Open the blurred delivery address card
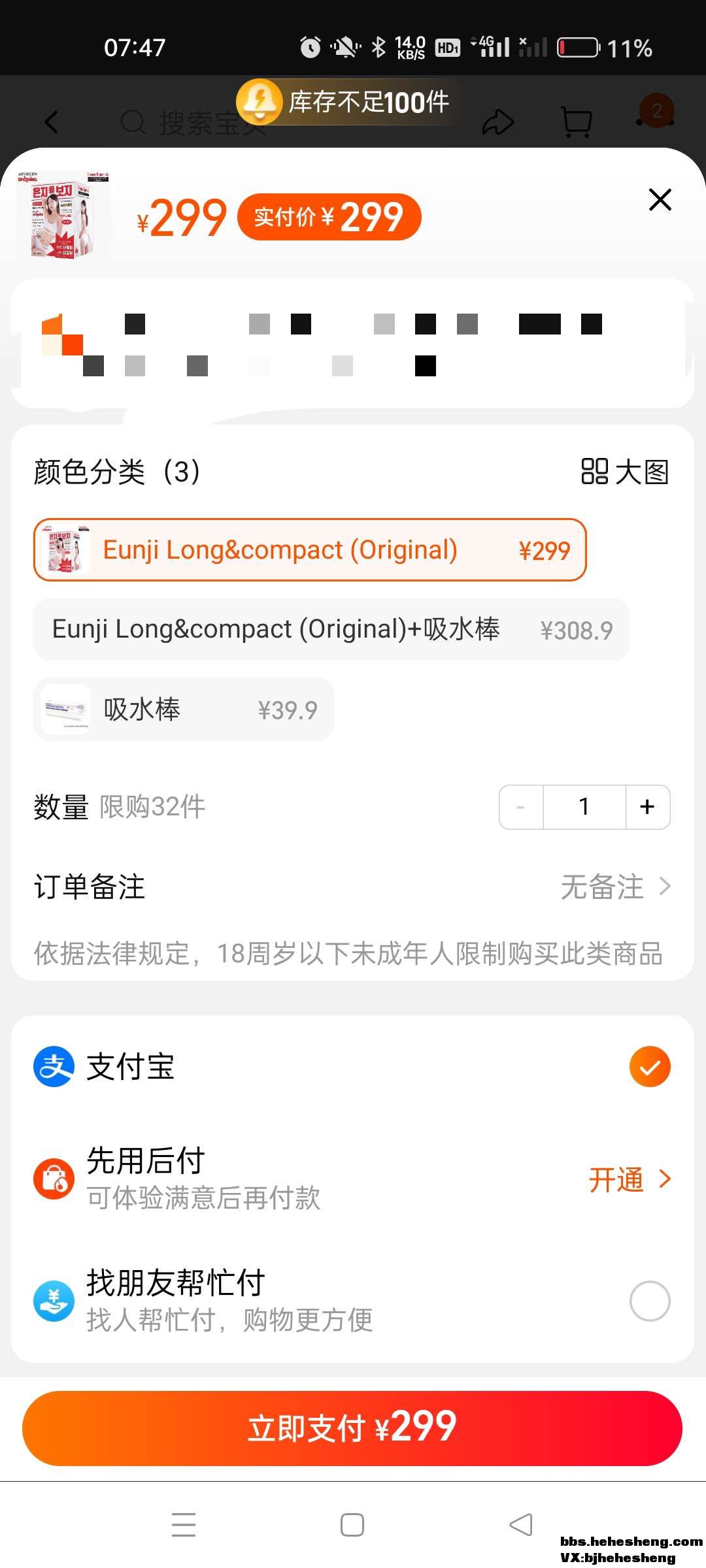The width and height of the screenshot is (706, 1568). (353, 344)
